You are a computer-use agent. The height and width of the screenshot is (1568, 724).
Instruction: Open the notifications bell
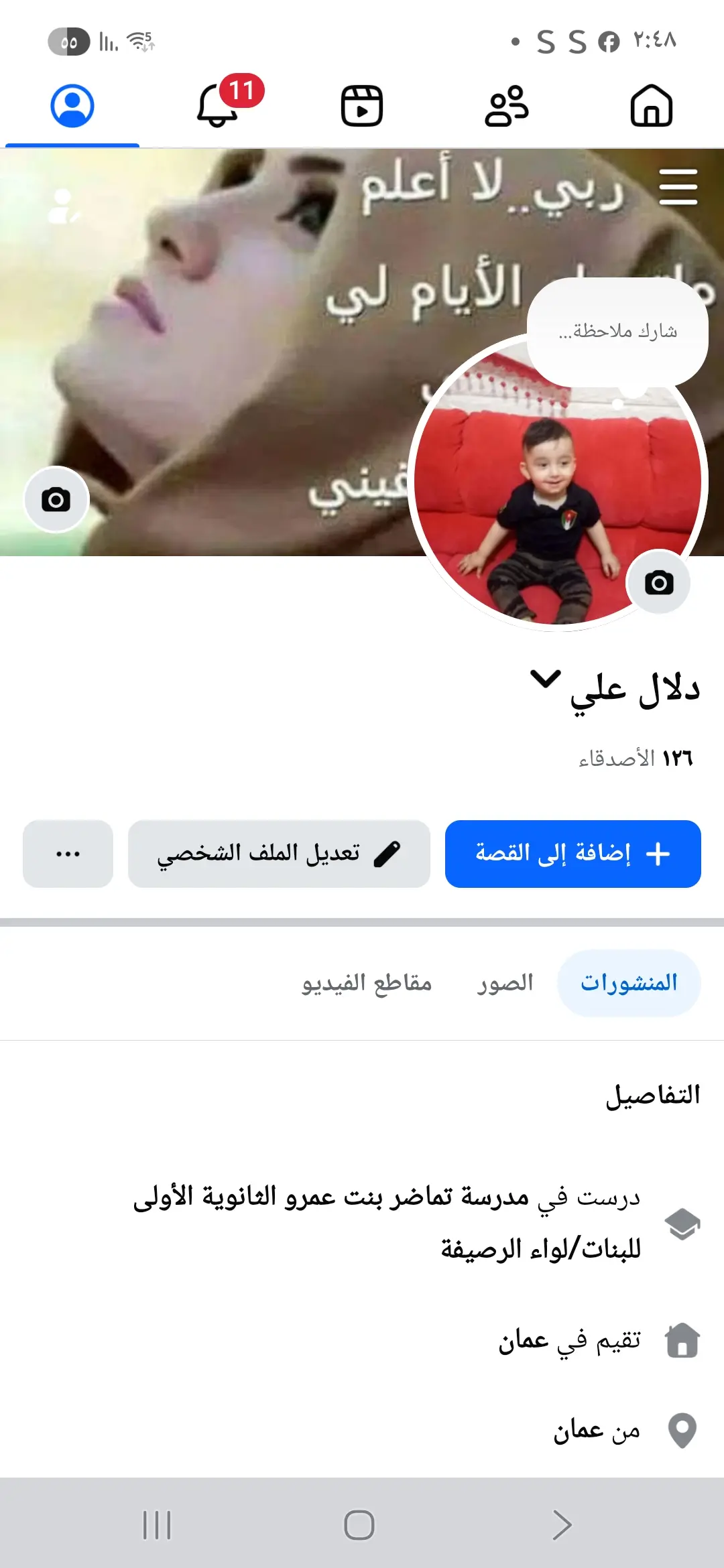tap(218, 106)
